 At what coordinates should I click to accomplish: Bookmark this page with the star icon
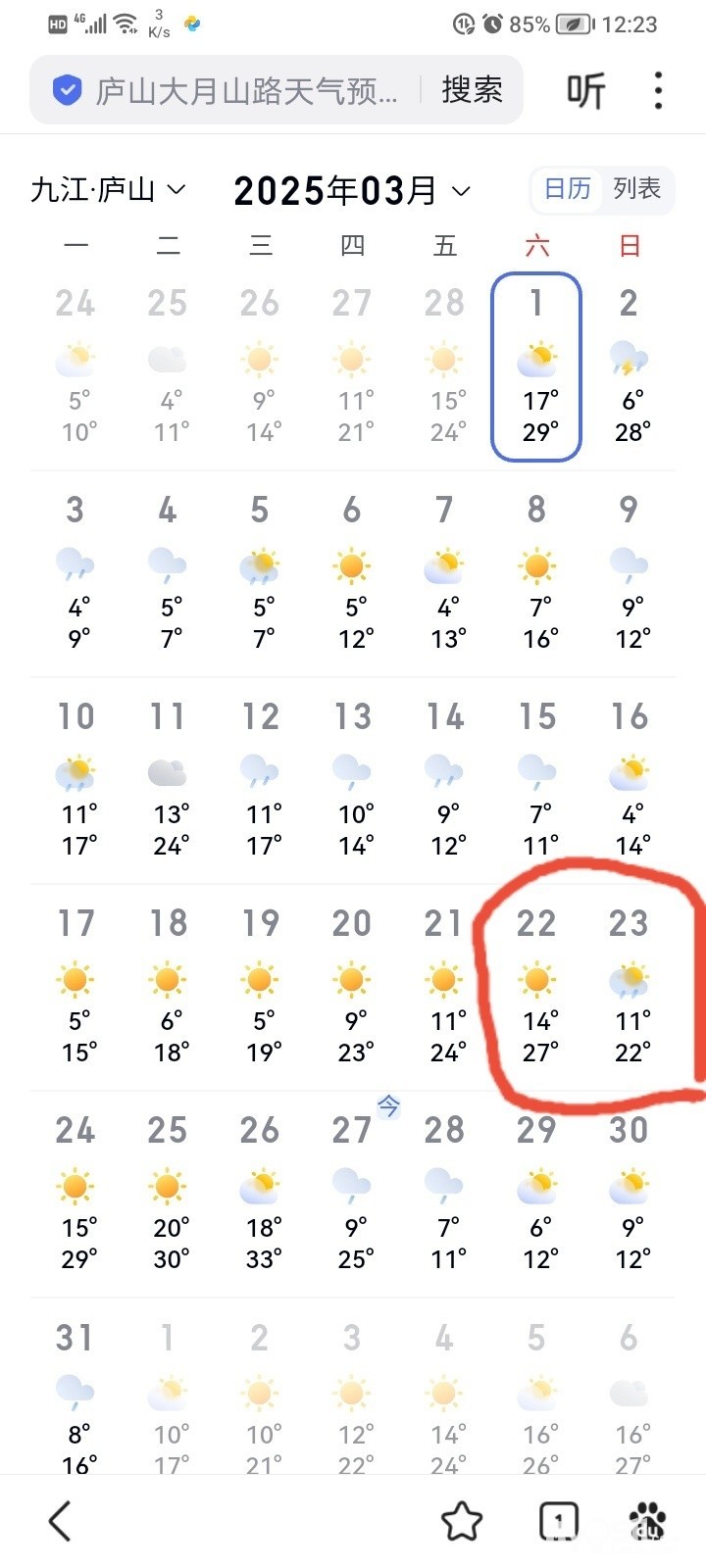pyautogui.click(x=461, y=1521)
